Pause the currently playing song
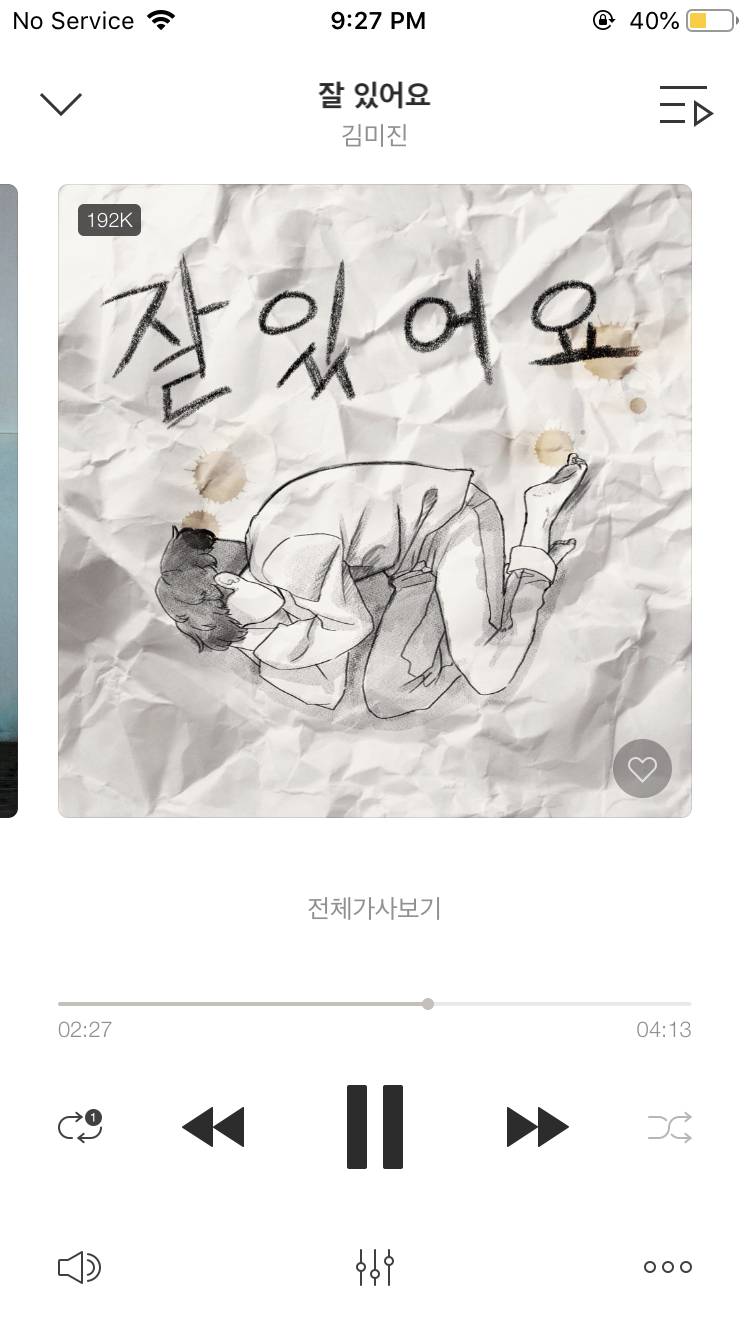This screenshot has height=1334, width=750. coord(374,1127)
